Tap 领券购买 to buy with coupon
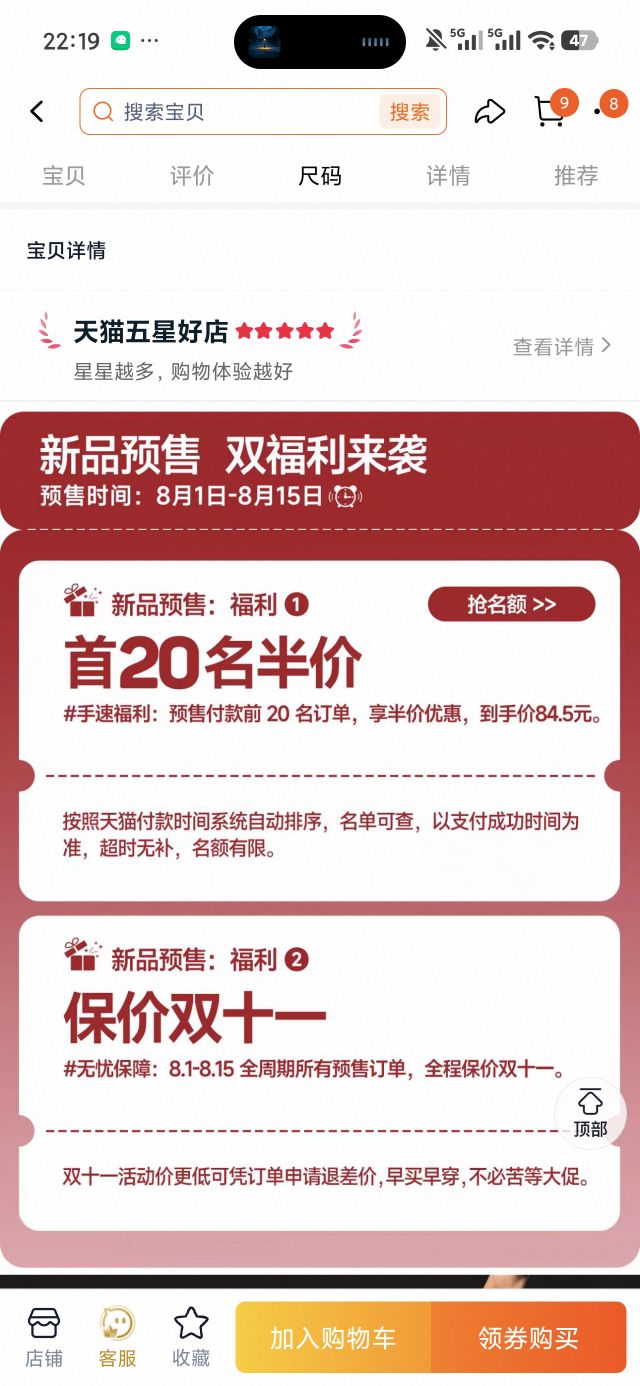This screenshot has height=1386, width=640. (x=529, y=1337)
